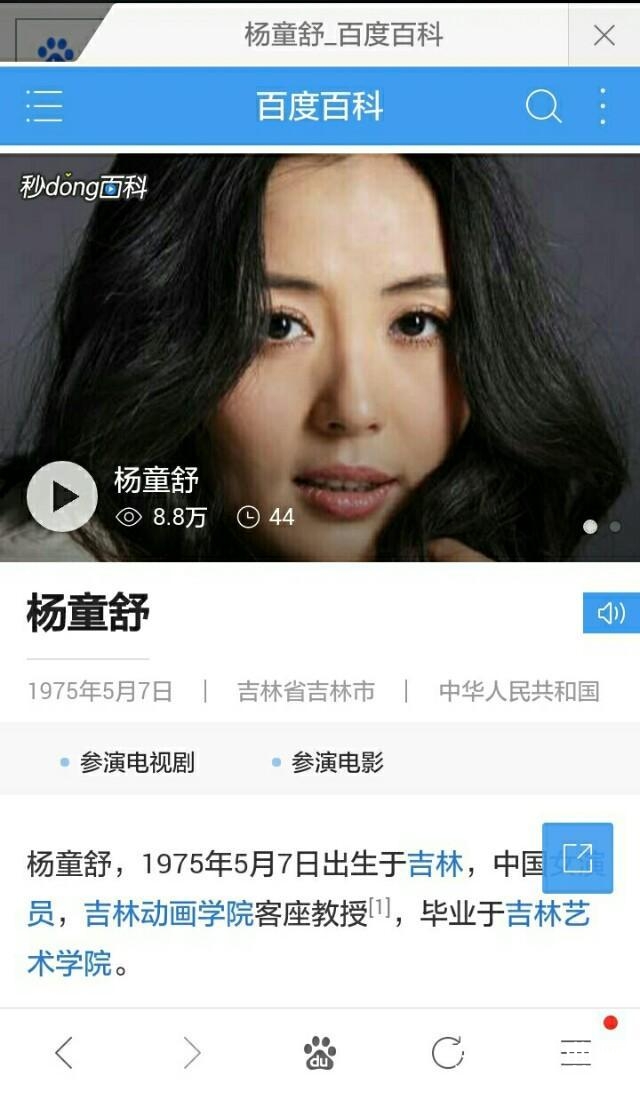Open the Baidu Baike hamburger menu
The image size is (640, 1096).
click(44, 106)
